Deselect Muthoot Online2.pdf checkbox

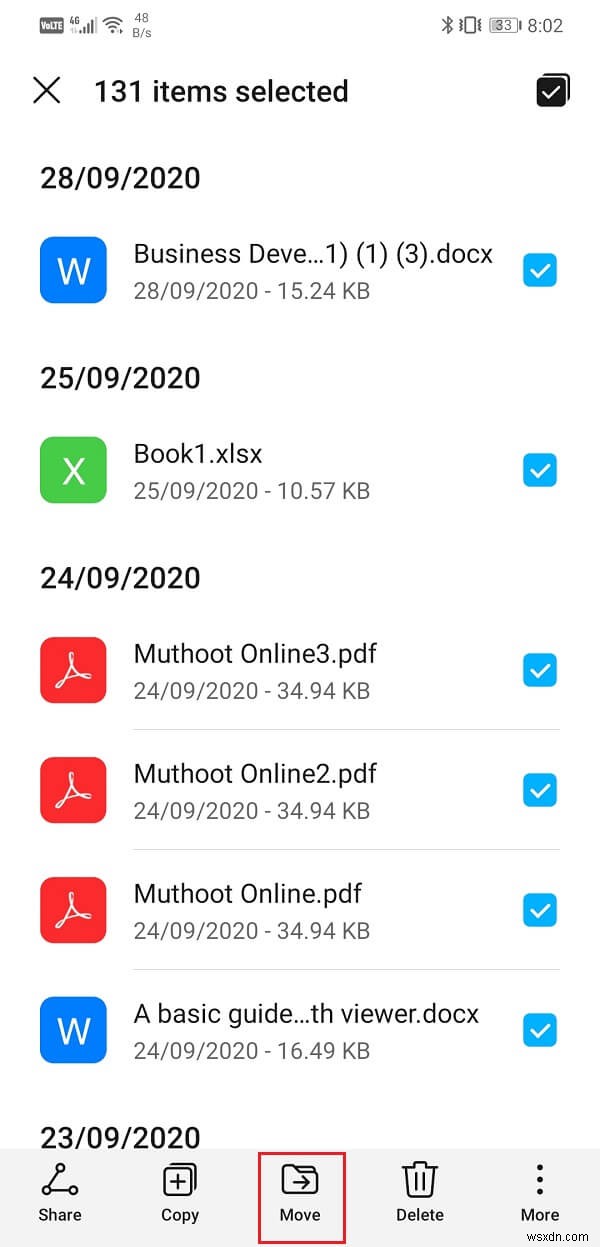pos(540,790)
